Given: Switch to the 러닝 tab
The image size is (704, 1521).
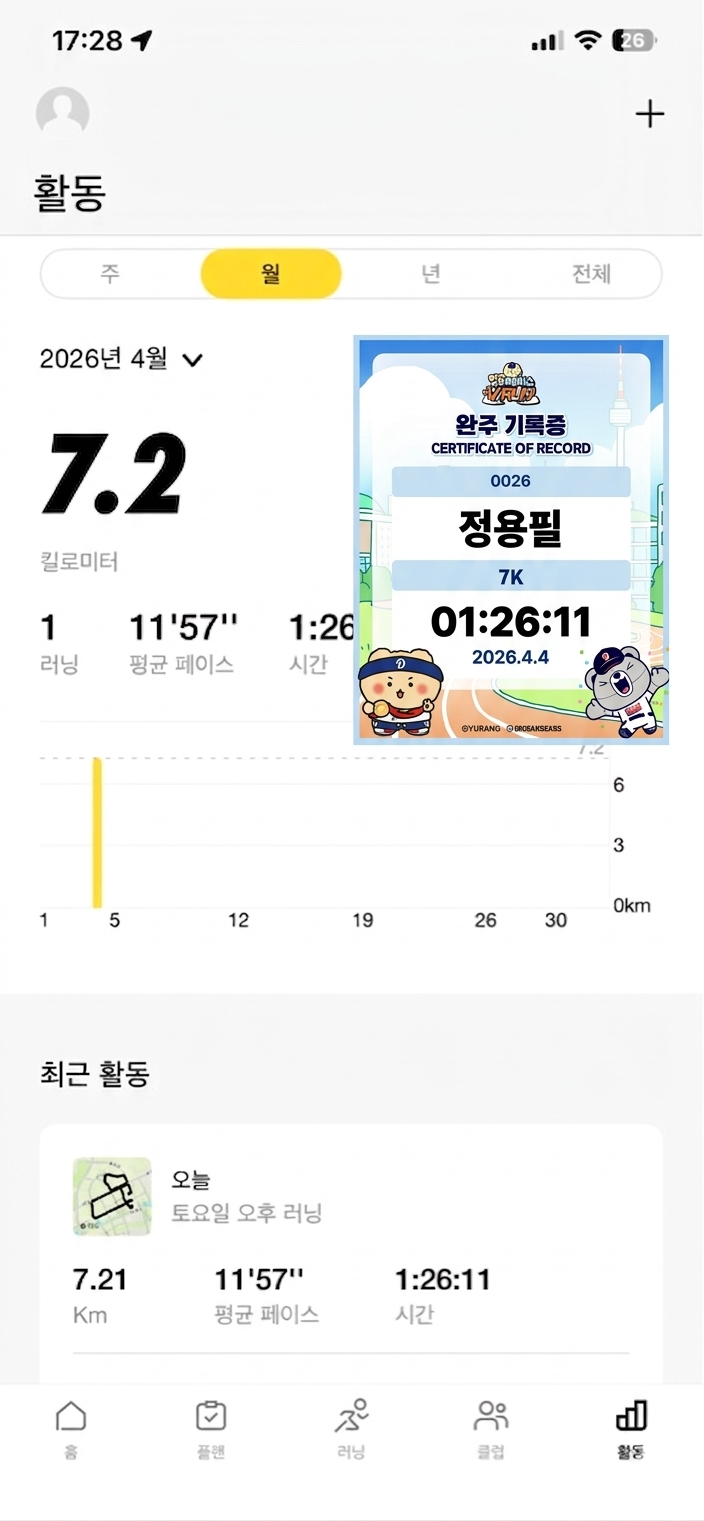Looking at the screenshot, I should (x=351, y=1428).
